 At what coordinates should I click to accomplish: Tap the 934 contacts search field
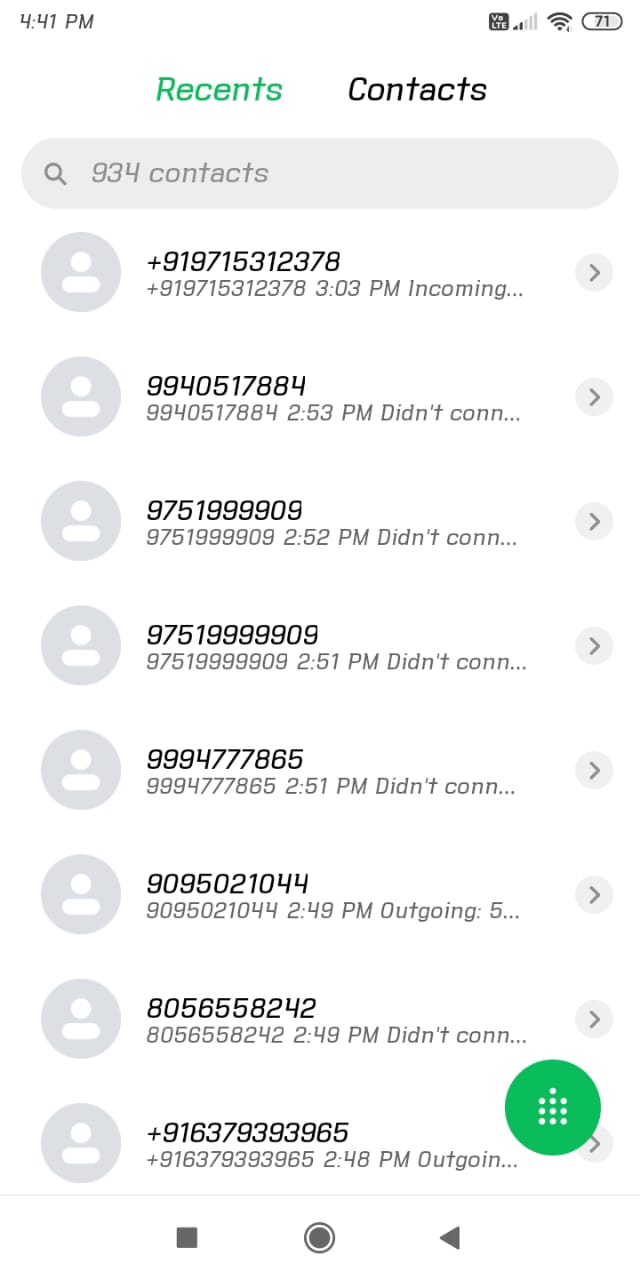coord(320,173)
